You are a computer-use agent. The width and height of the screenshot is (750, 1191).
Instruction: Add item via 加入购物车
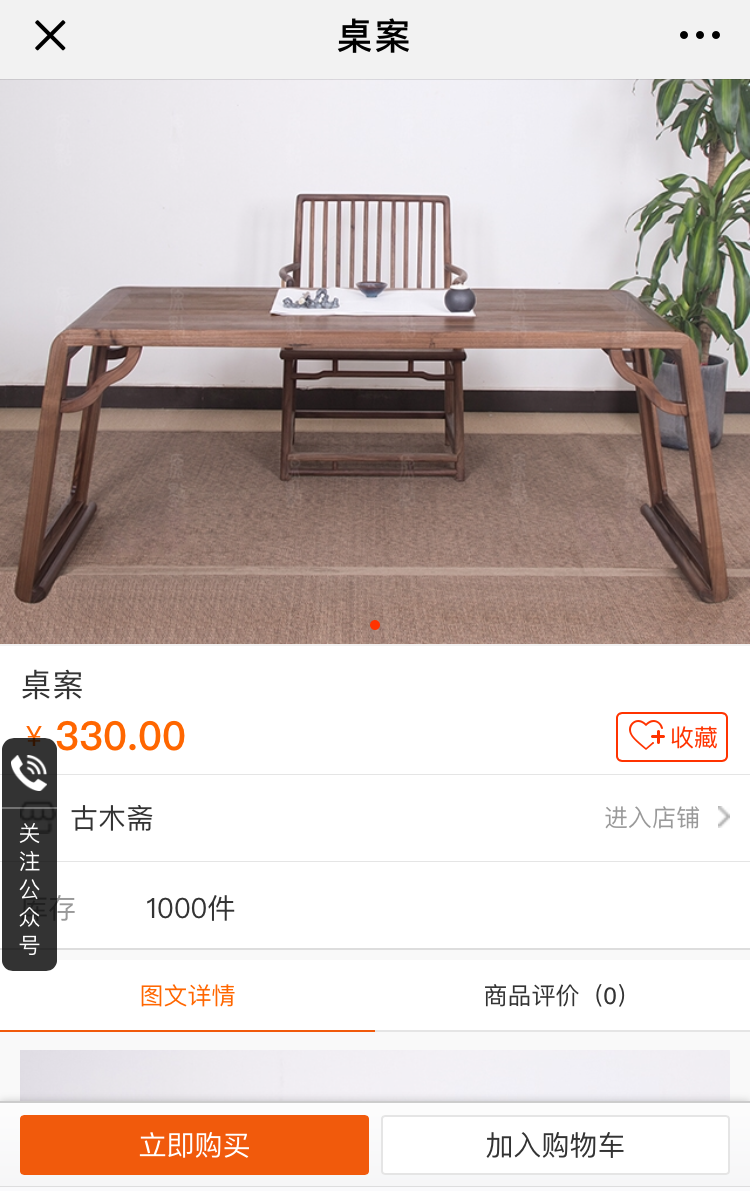[x=555, y=1145]
